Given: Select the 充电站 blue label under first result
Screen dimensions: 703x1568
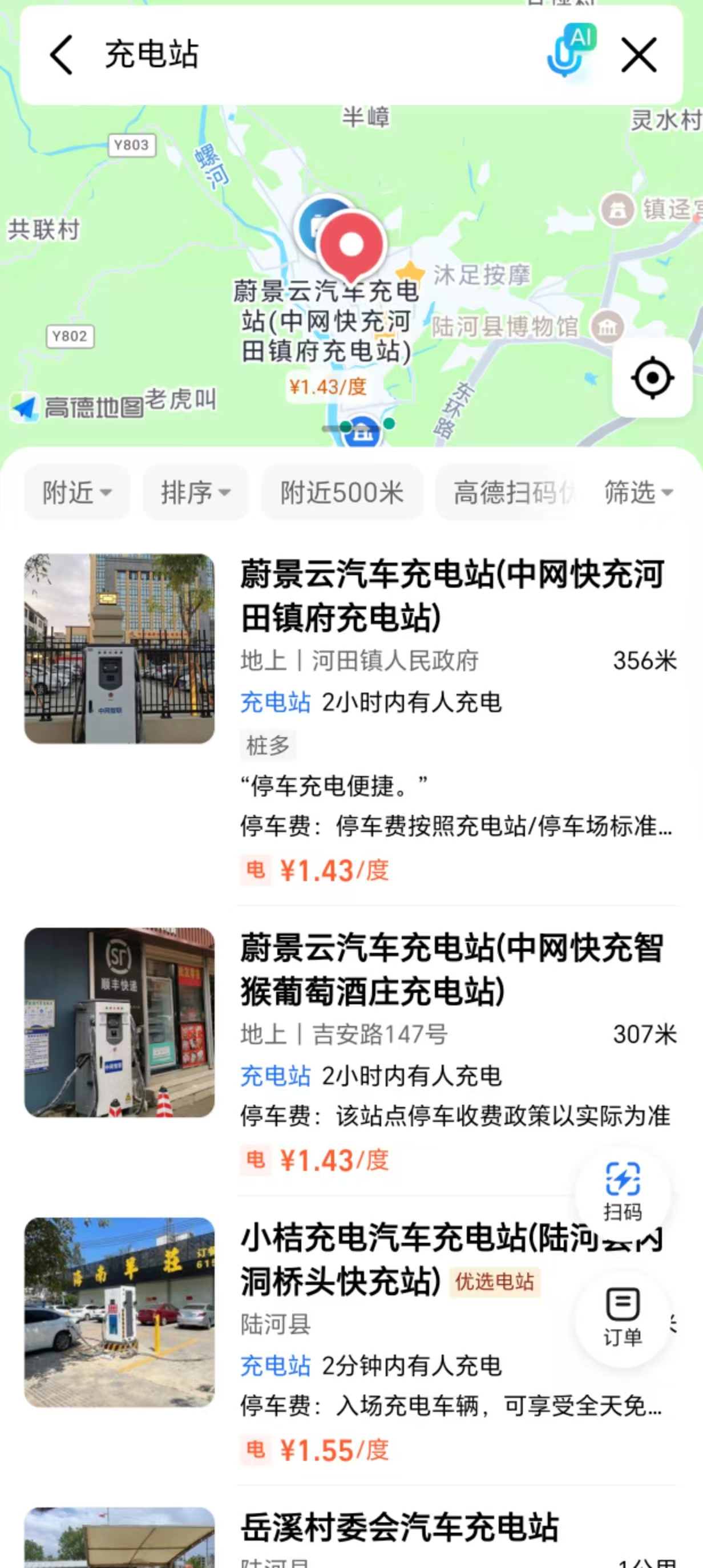Looking at the screenshot, I should click(x=275, y=702).
